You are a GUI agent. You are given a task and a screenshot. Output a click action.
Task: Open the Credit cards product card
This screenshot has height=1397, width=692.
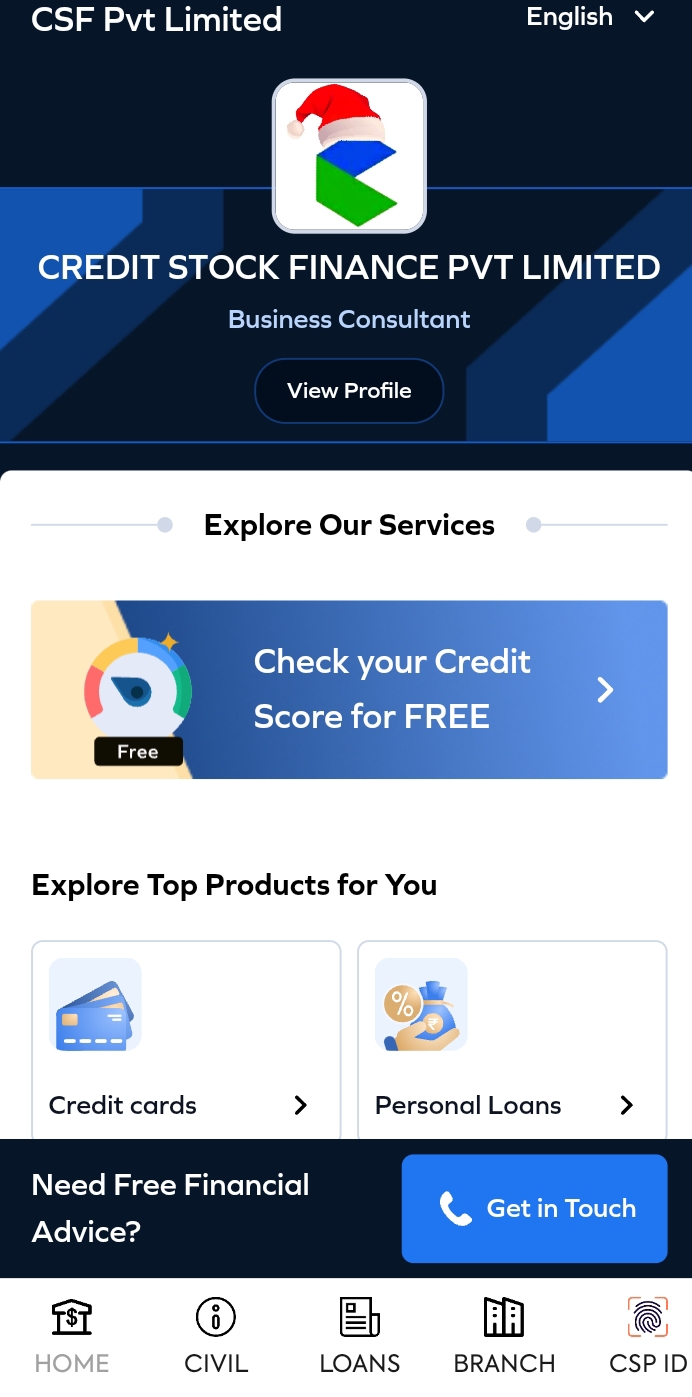186,1040
